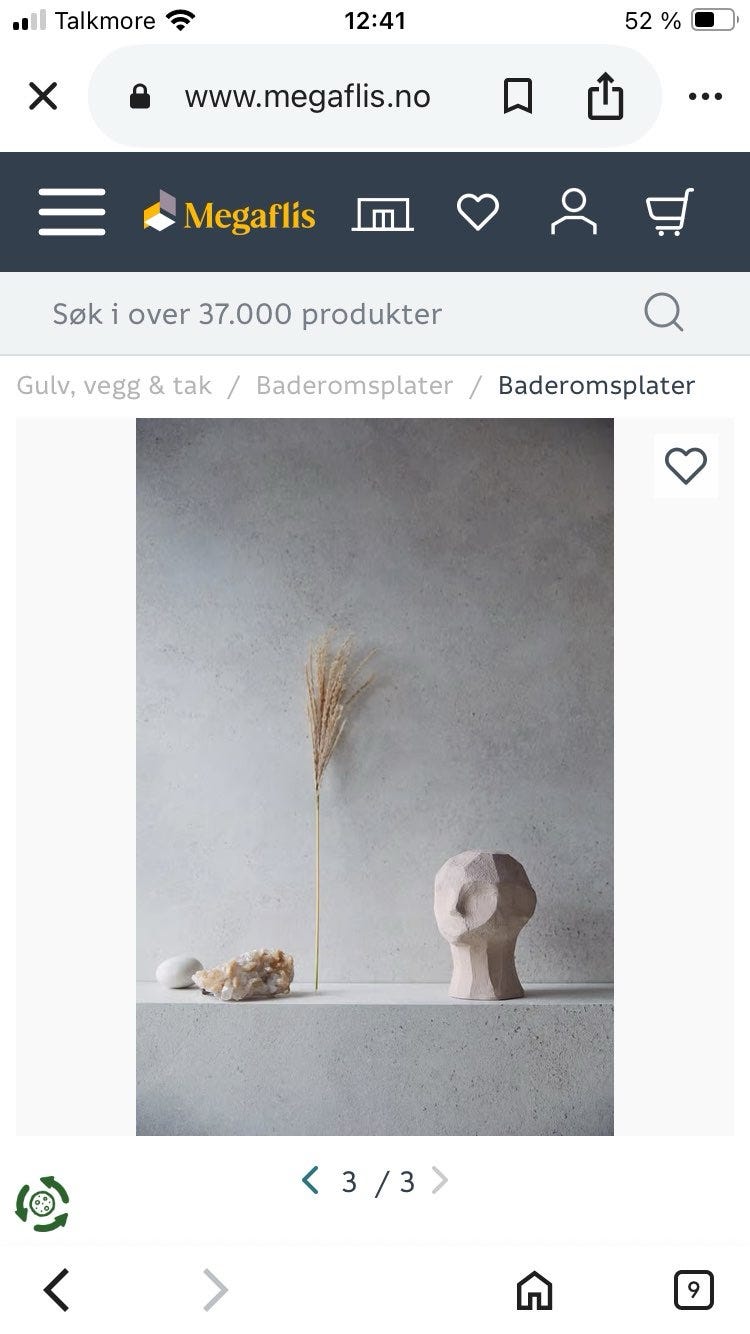The width and height of the screenshot is (750, 1334).
Task: Open the browser options menu
Action: tap(706, 96)
